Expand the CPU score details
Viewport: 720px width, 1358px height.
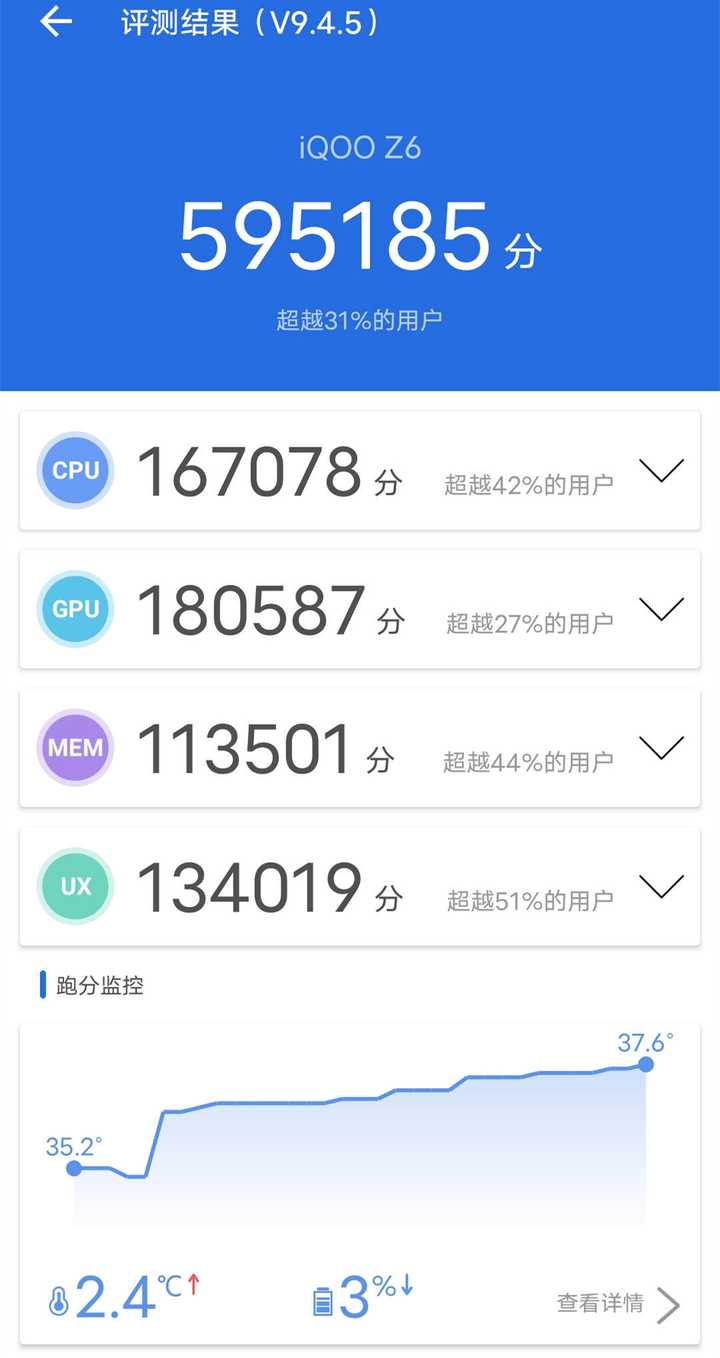pyautogui.click(x=661, y=471)
